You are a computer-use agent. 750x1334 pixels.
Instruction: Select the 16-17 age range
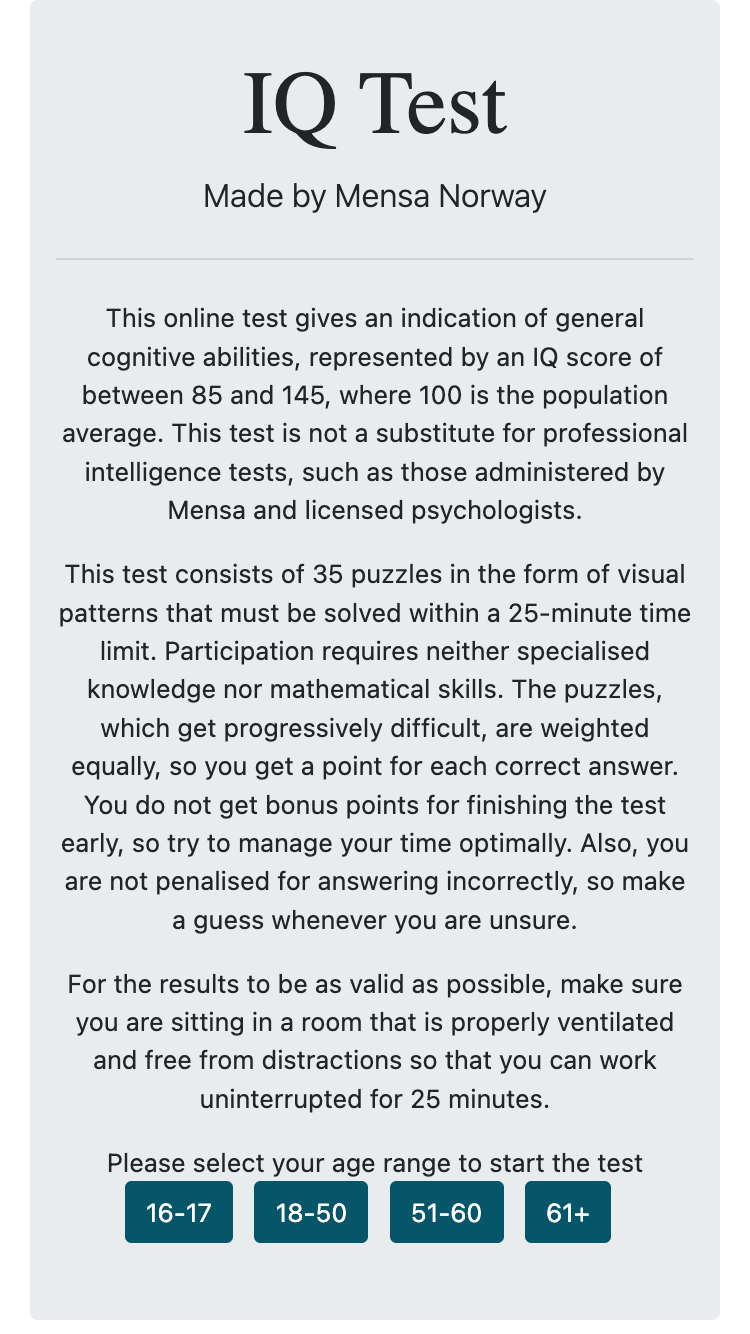pyautogui.click(x=179, y=1212)
